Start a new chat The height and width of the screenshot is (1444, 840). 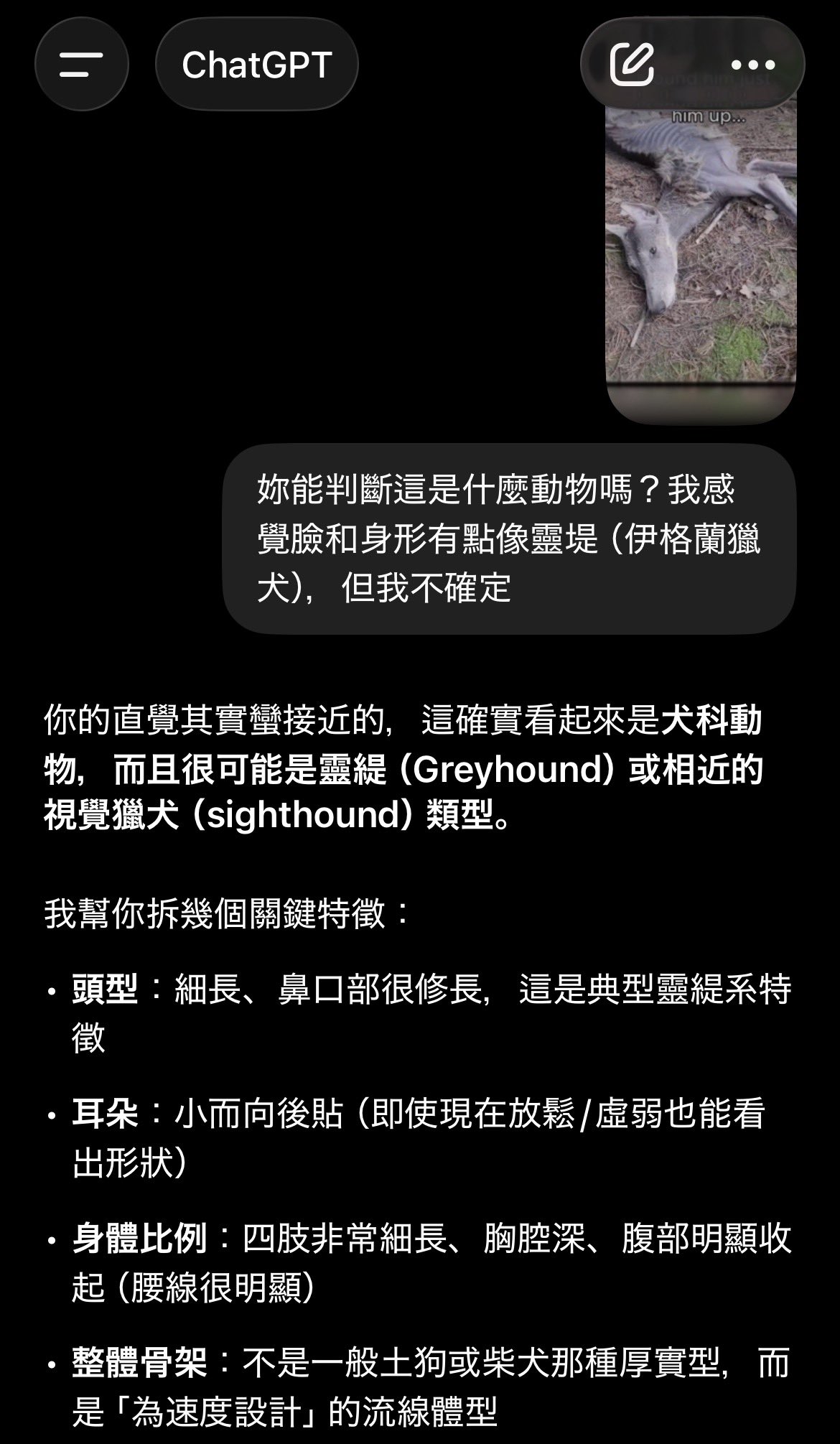[x=632, y=65]
